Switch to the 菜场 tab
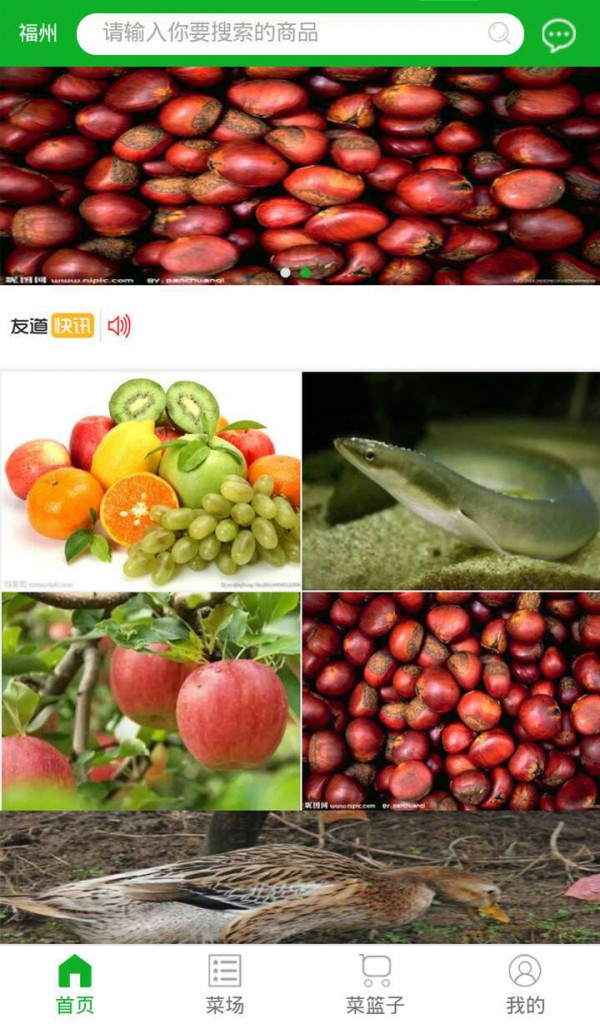Viewport: 600px width, 1024px height. tap(225, 984)
